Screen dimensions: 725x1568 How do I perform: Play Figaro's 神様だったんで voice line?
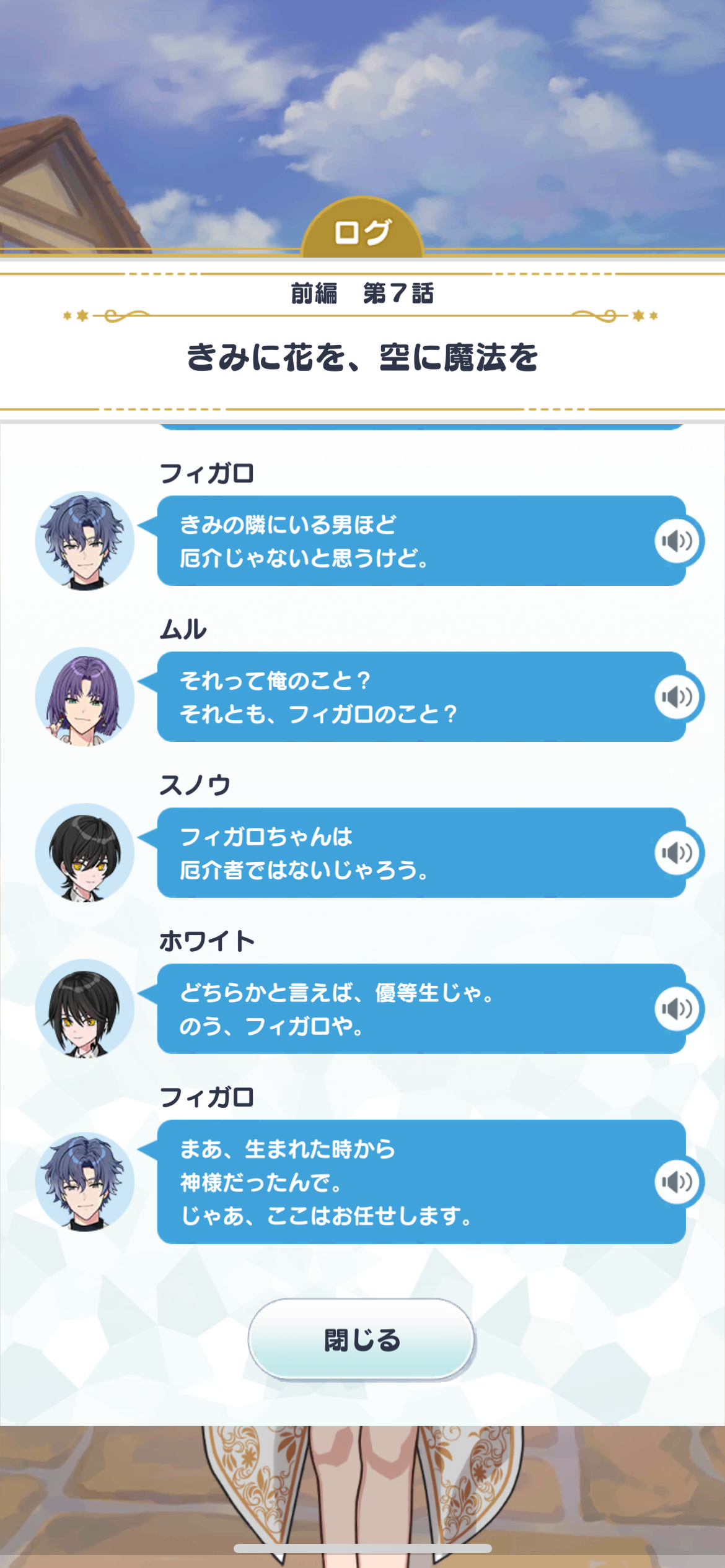point(677,1182)
